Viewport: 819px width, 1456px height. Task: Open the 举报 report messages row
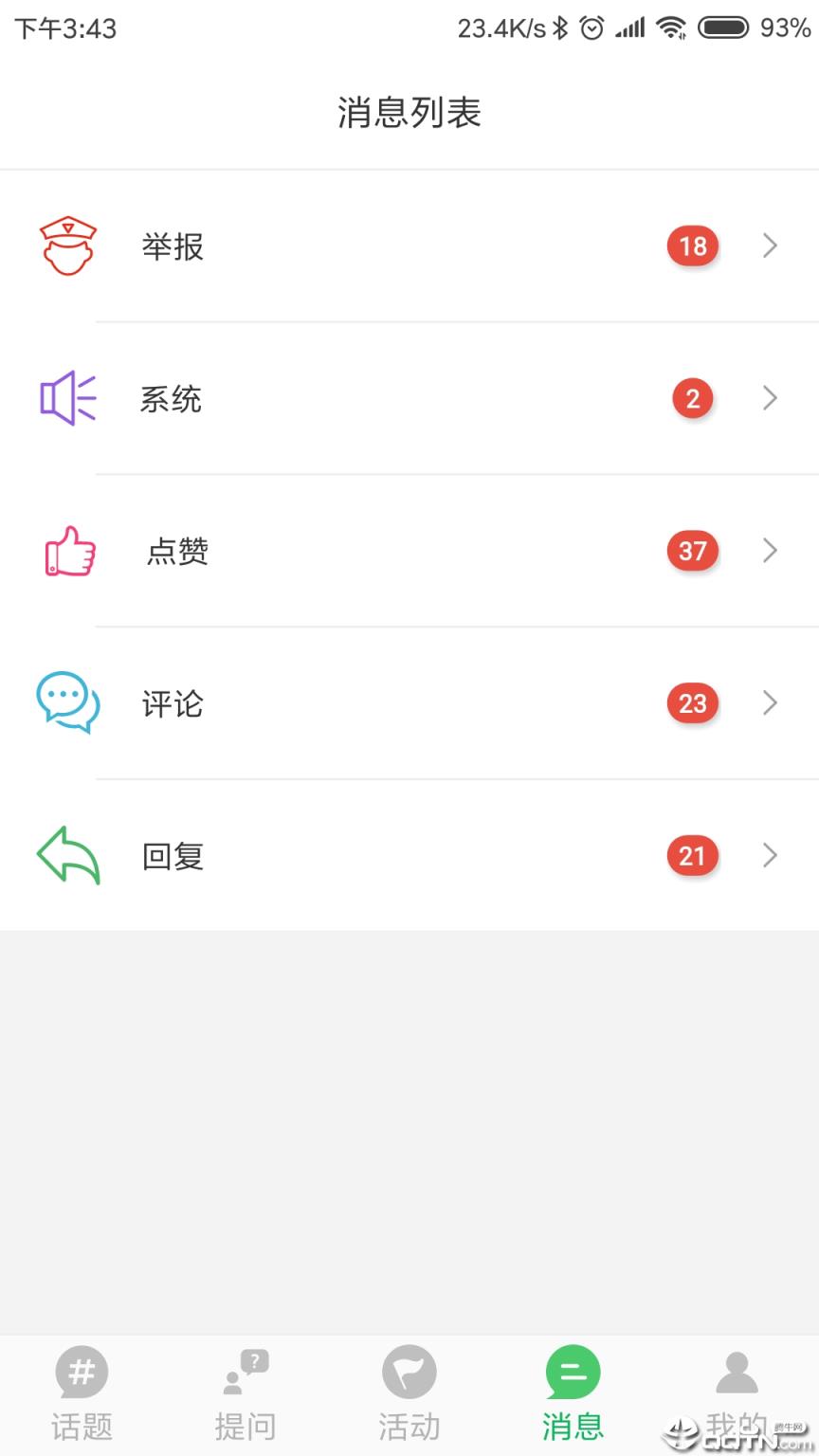[408, 246]
